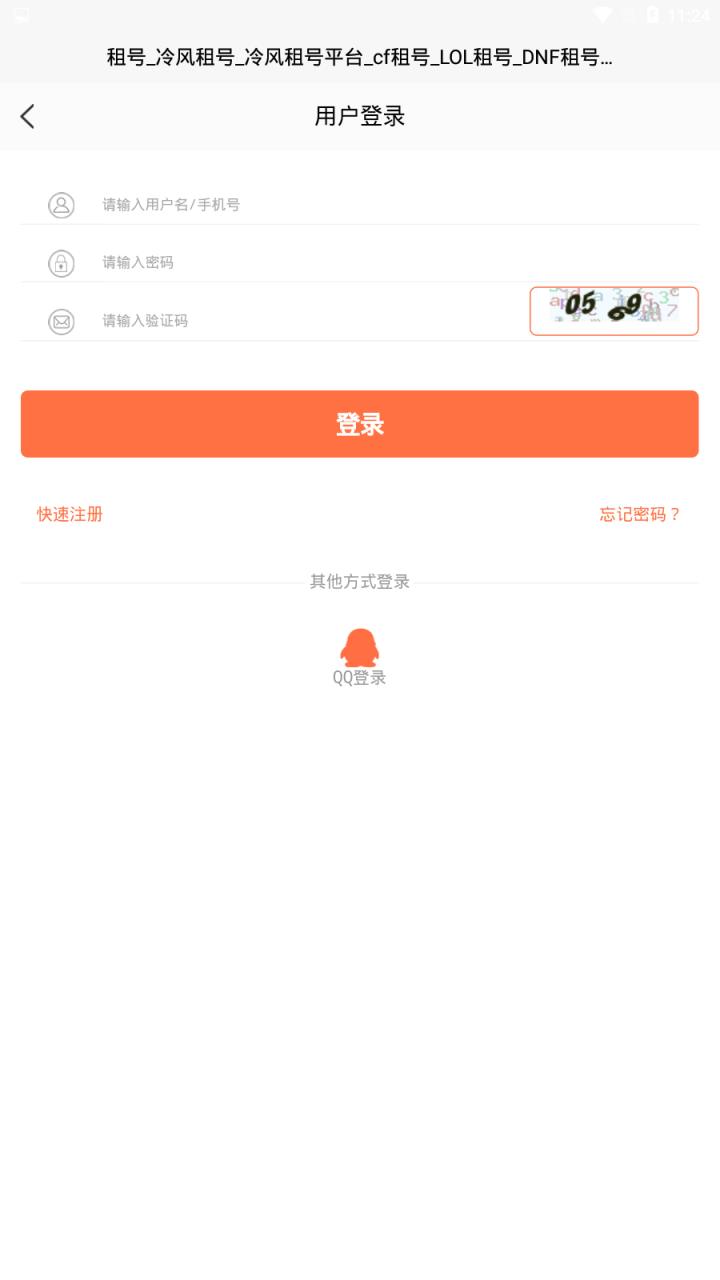The width and height of the screenshot is (720, 1280).
Task: Select the 用户登录 page title
Action: point(359,116)
